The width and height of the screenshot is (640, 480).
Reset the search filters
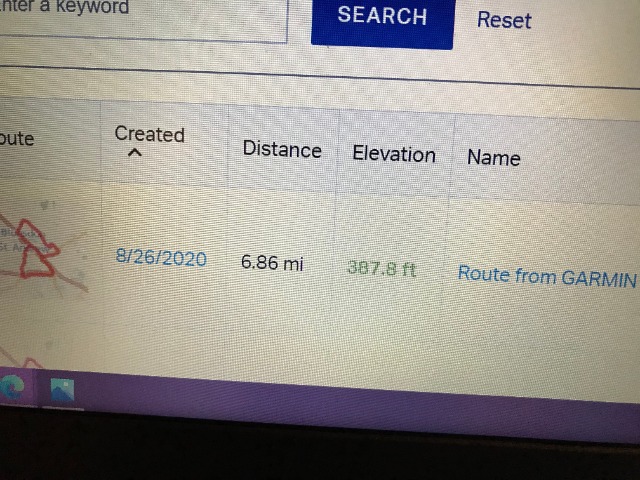[504, 19]
